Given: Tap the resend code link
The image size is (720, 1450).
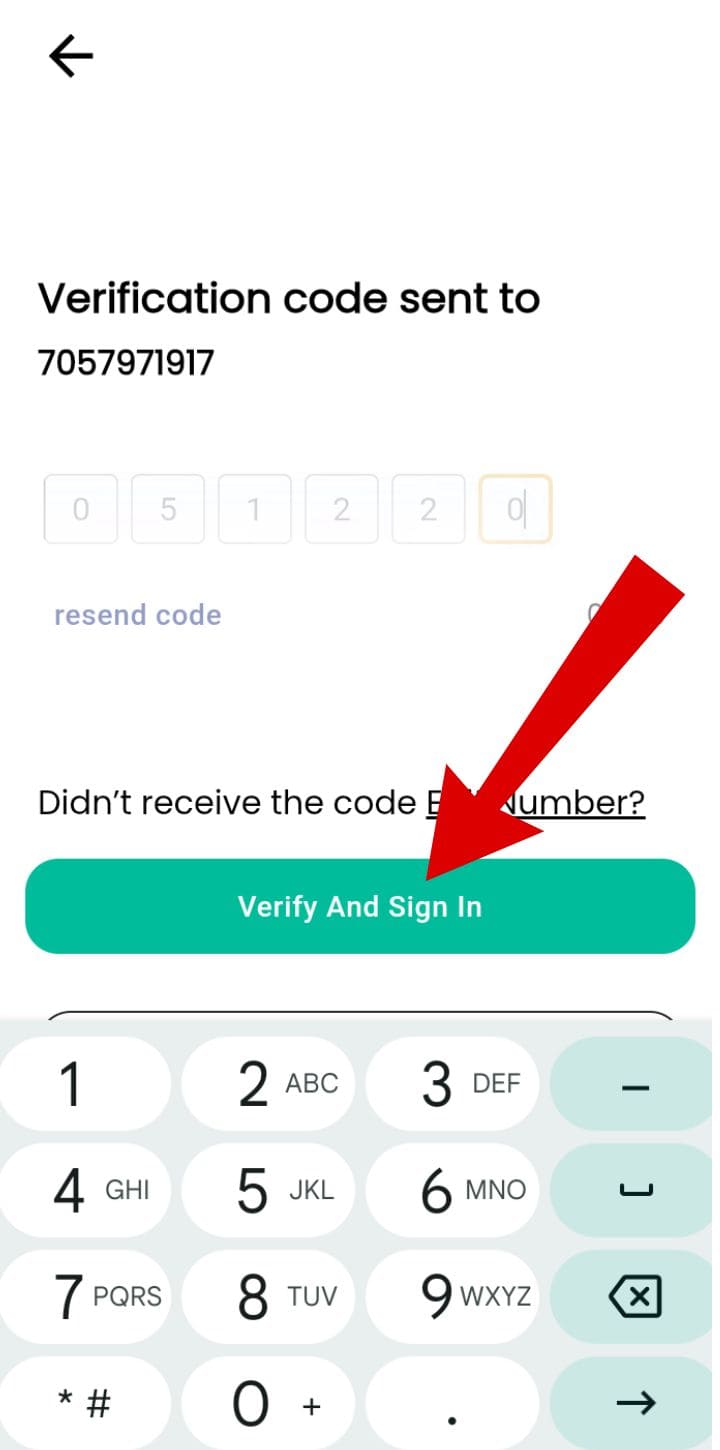Looking at the screenshot, I should [x=137, y=614].
